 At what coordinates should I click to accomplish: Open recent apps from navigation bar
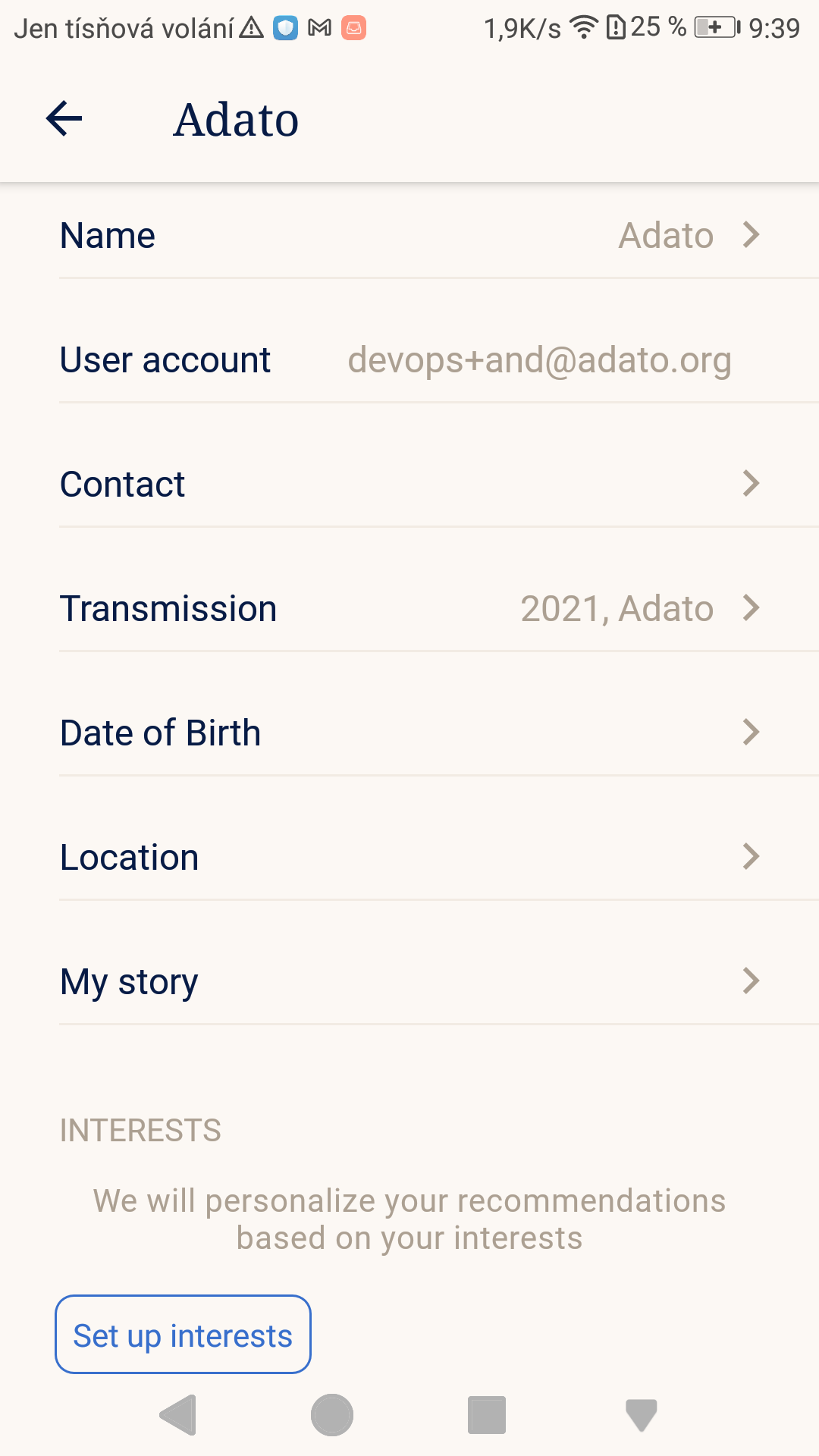487,1415
